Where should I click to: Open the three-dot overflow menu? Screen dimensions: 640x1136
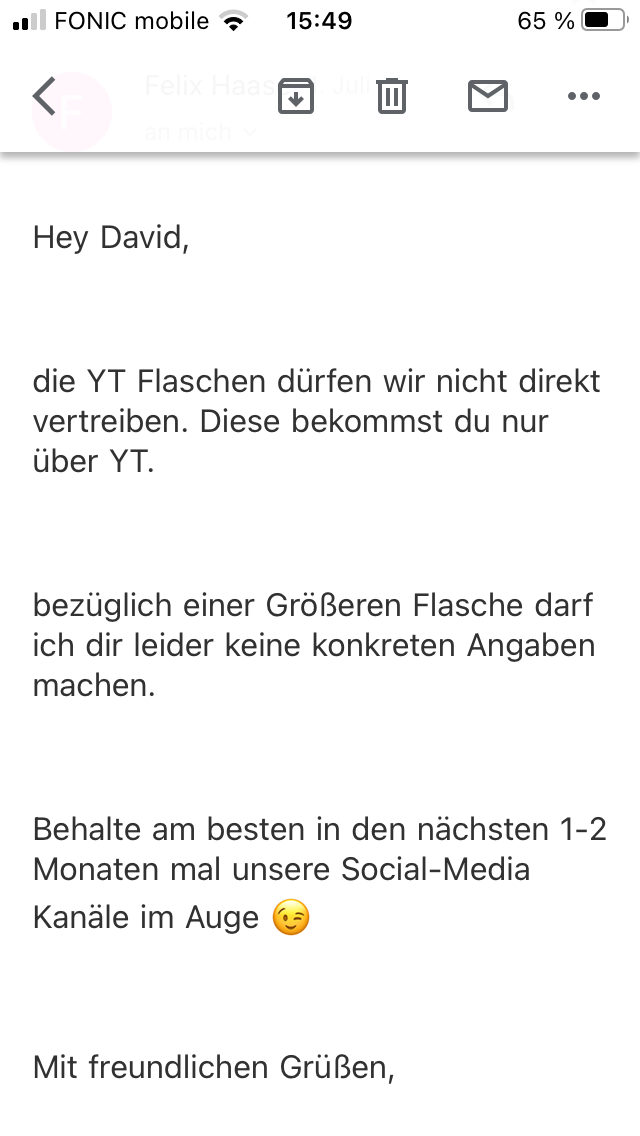(583, 96)
